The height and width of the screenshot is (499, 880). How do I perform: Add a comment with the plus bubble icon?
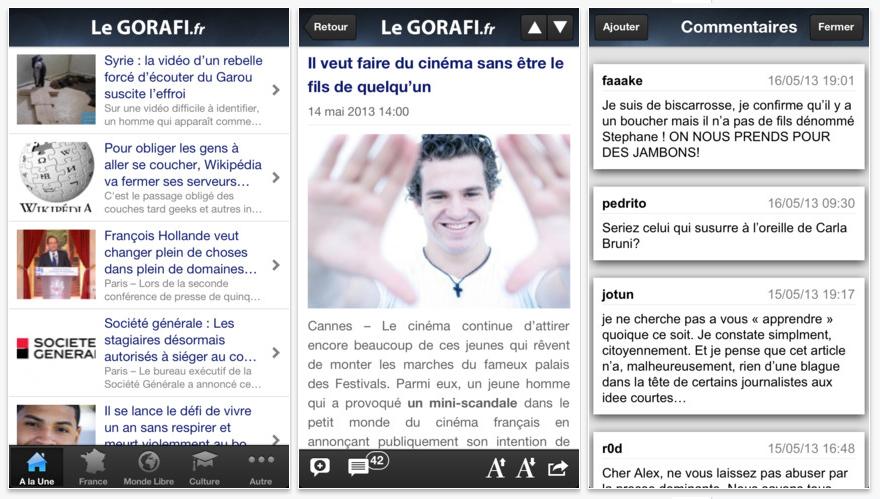pos(321,467)
